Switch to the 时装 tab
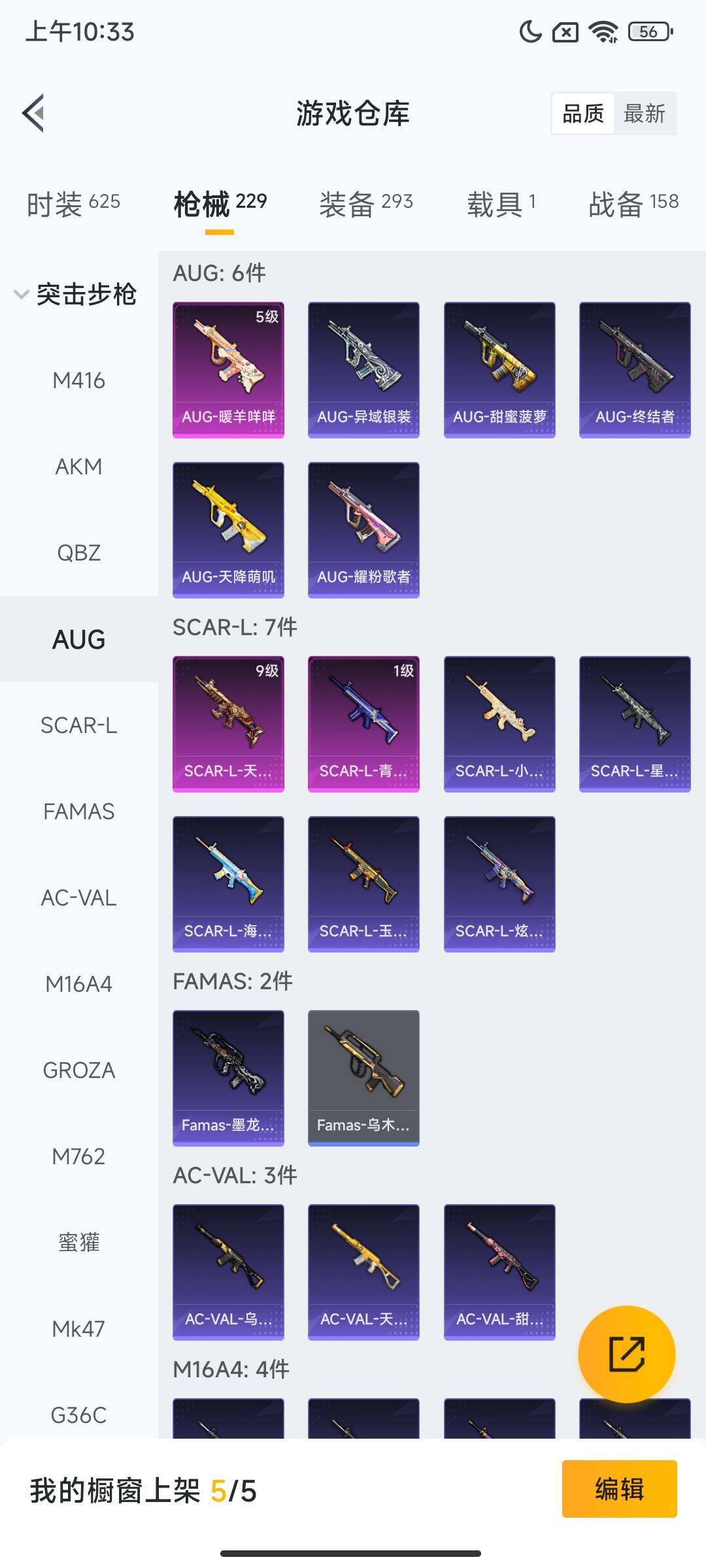Image resolution: width=706 pixels, height=1568 pixels. click(x=73, y=203)
